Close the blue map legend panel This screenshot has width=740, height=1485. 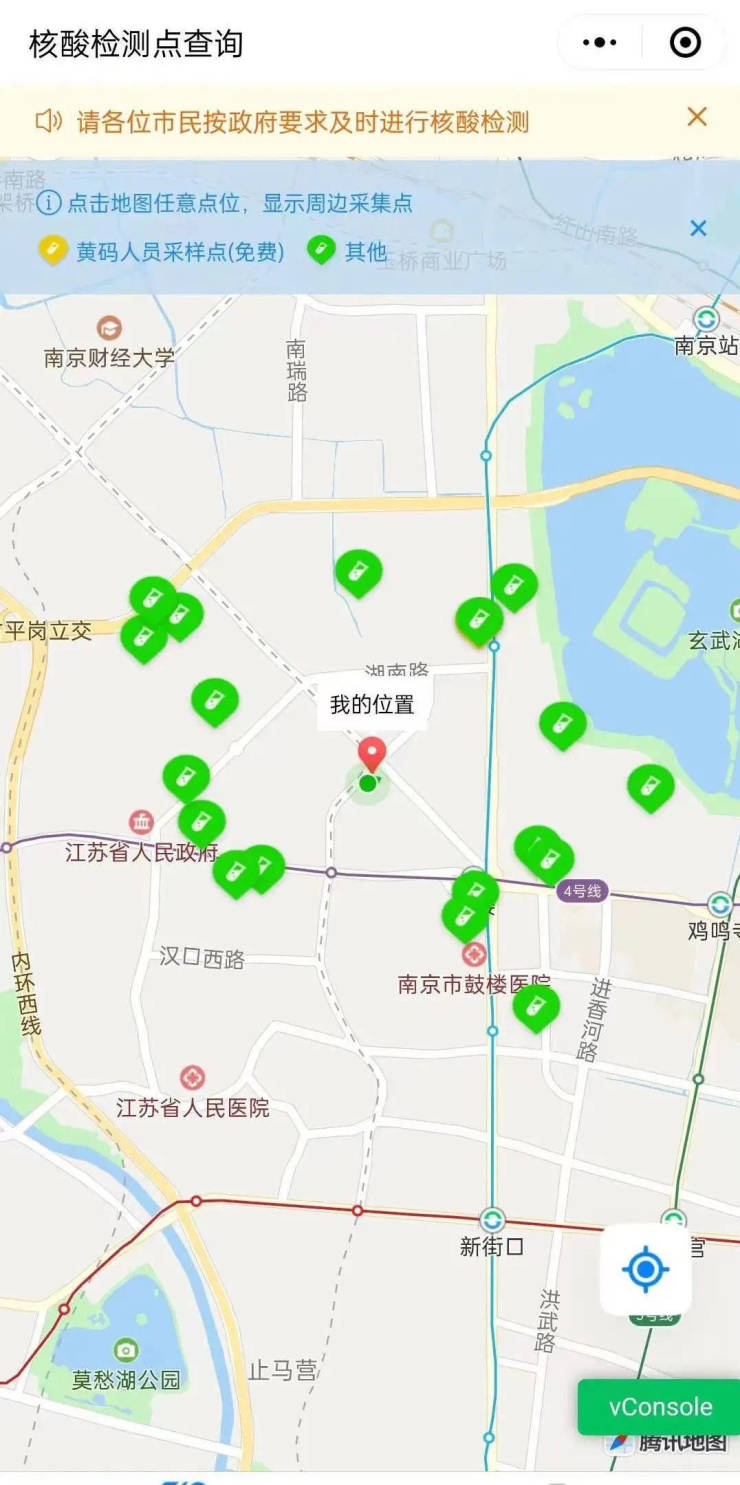coord(698,228)
